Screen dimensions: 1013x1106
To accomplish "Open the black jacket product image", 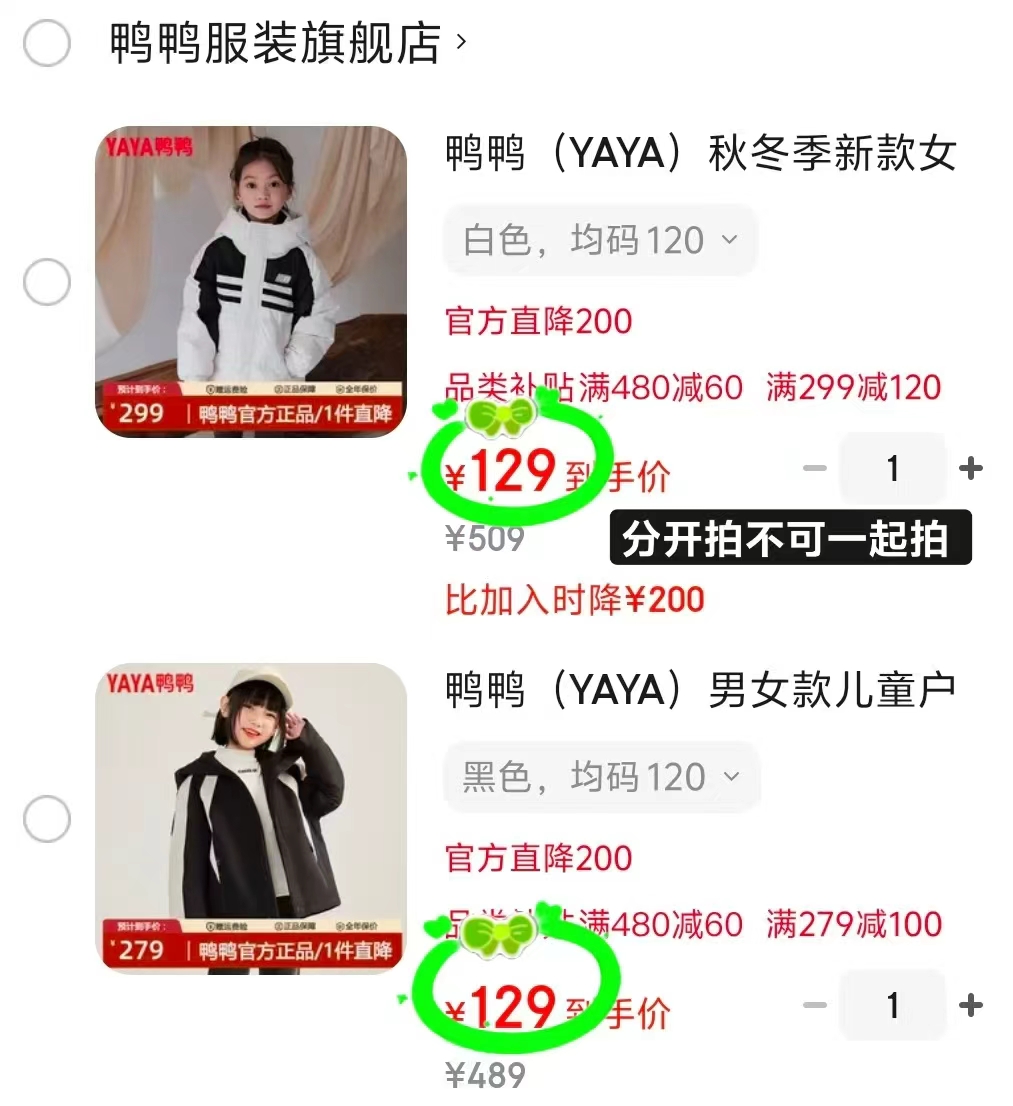I will [x=251, y=818].
